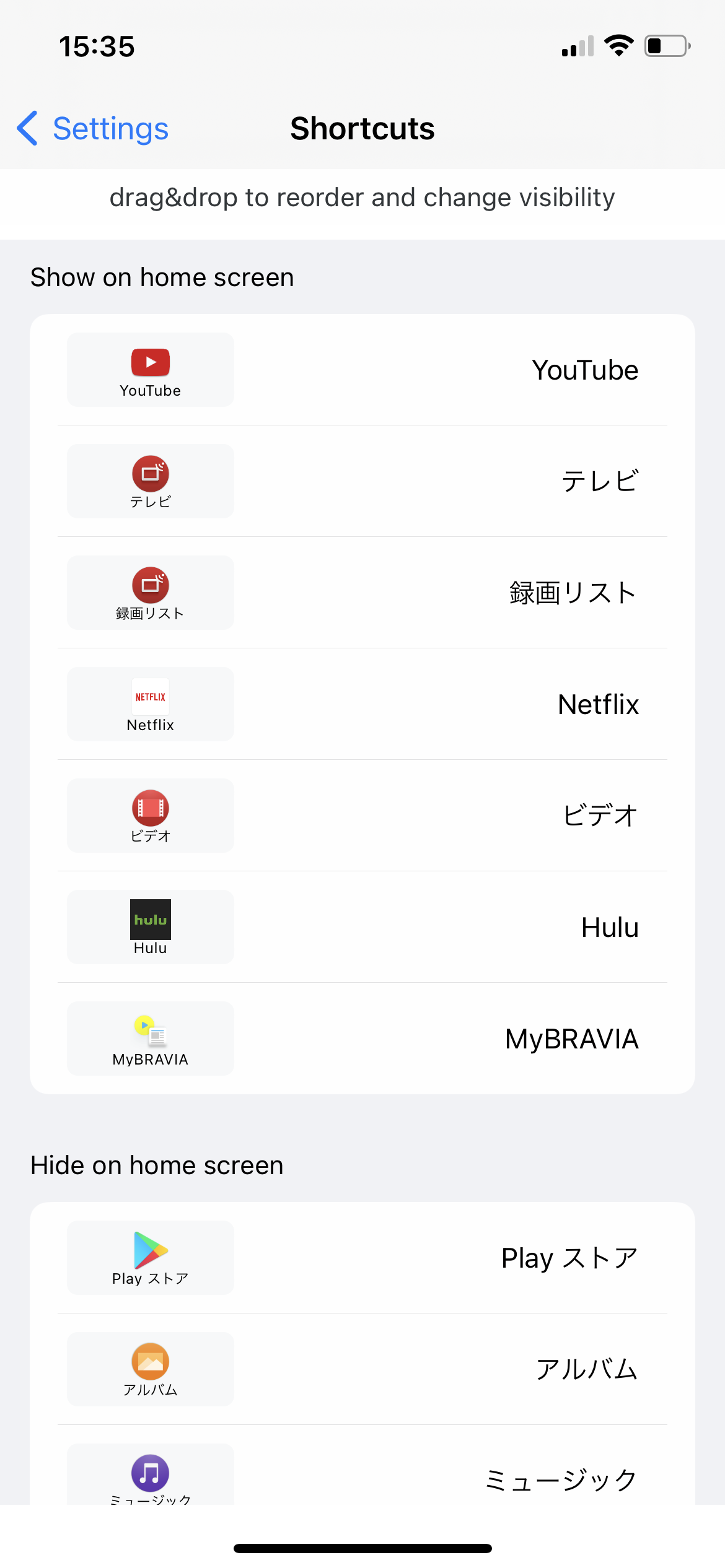Select the MyBRAVIA shortcut row
The width and height of the screenshot is (725, 1568).
click(362, 1039)
